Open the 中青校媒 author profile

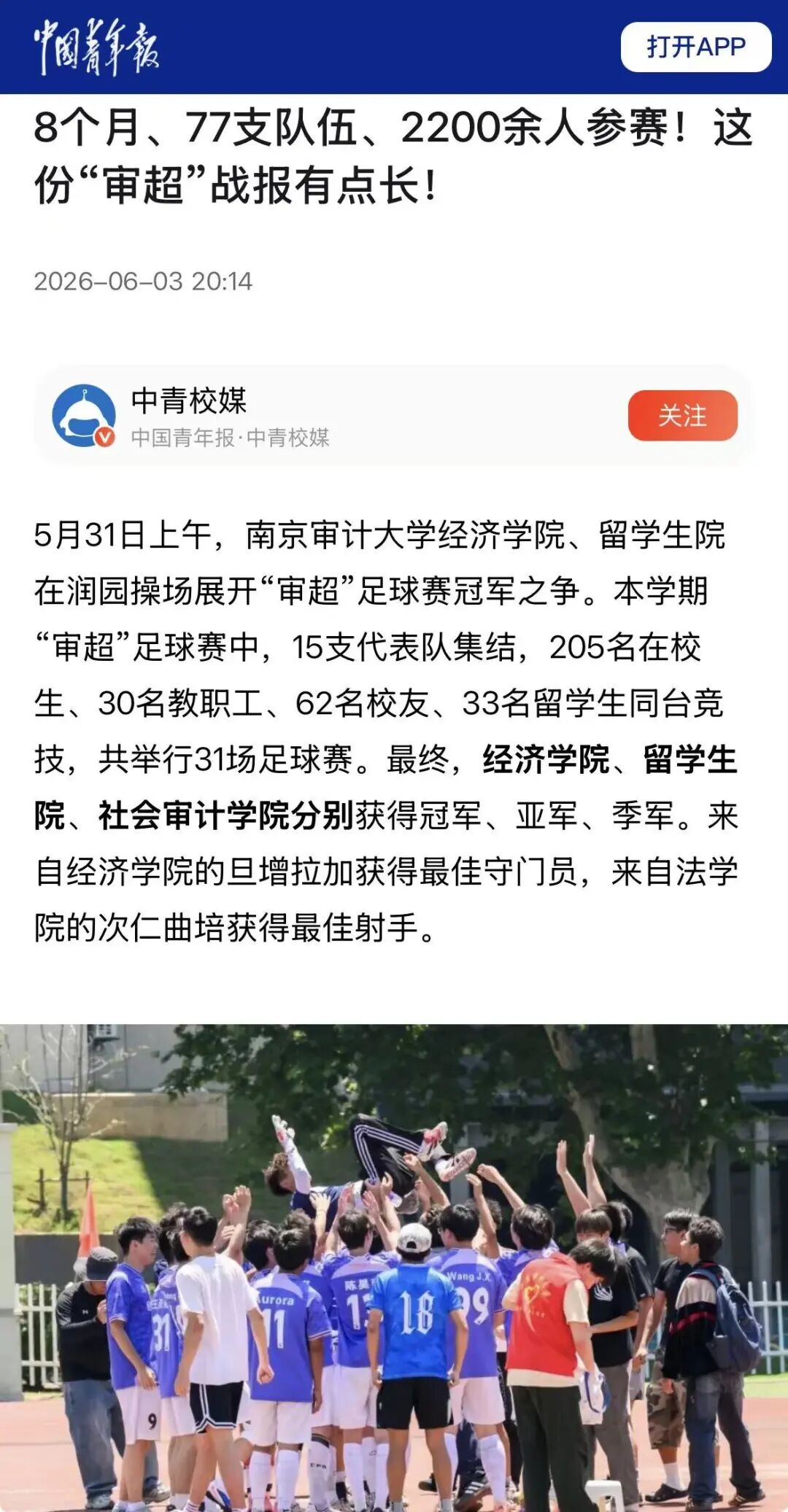[190, 416]
